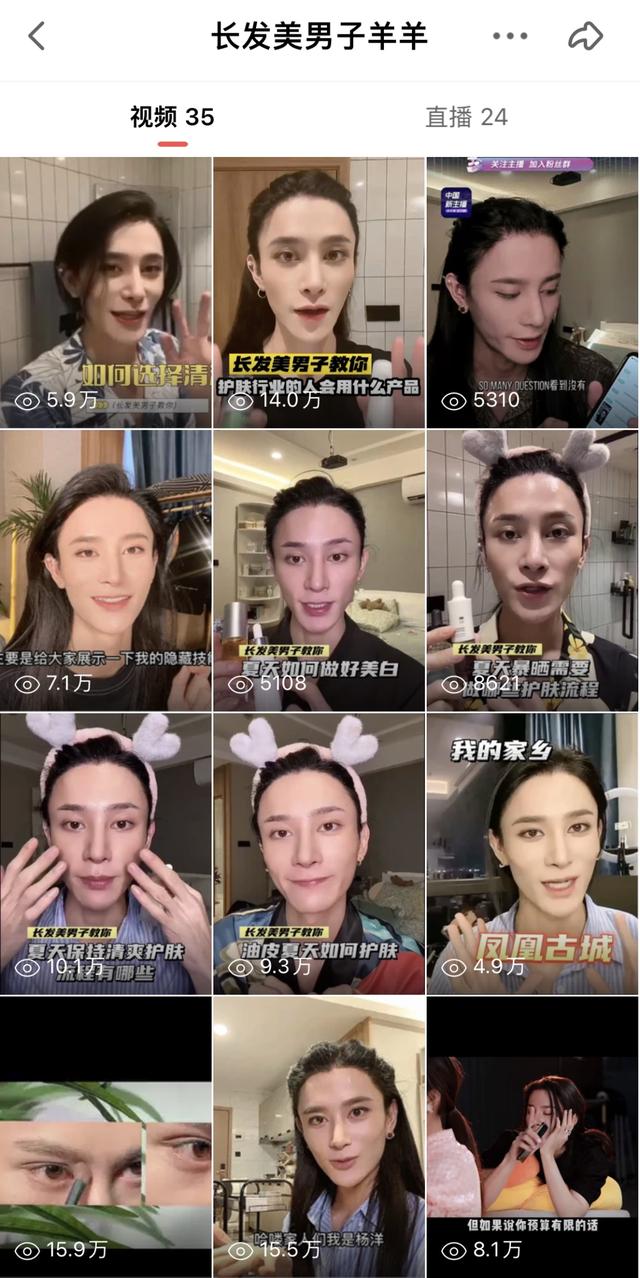View the video with 7.1万 views
Image resolution: width=640 pixels, height=1278 pixels.
coord(105,570)
